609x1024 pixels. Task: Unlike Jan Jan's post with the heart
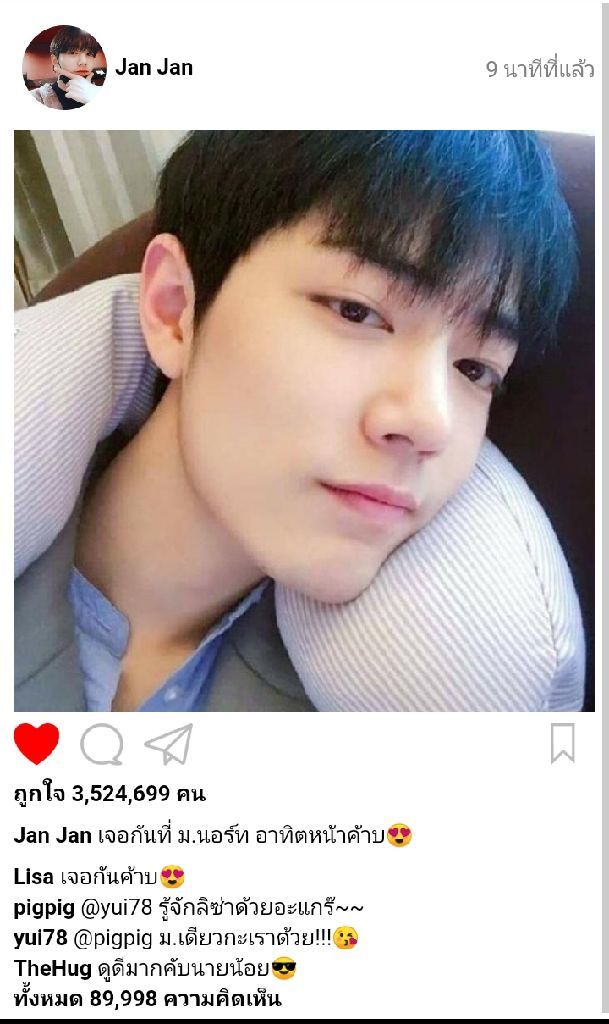[37, 744]
